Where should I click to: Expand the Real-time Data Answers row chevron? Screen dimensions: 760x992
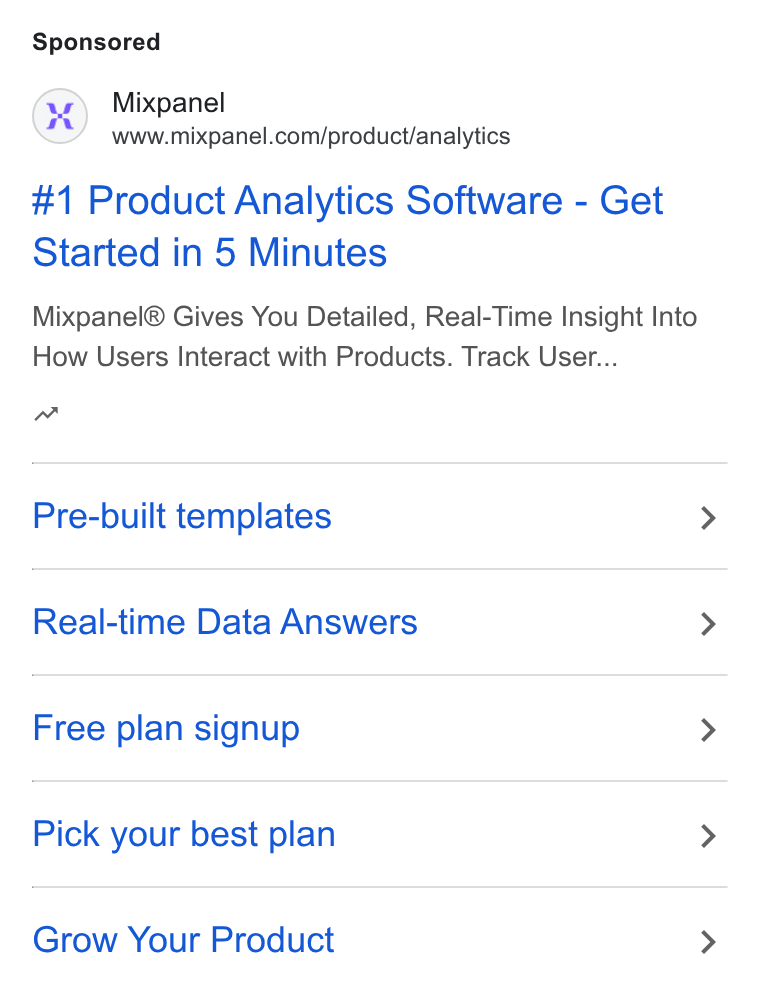[x=709, y=625]
